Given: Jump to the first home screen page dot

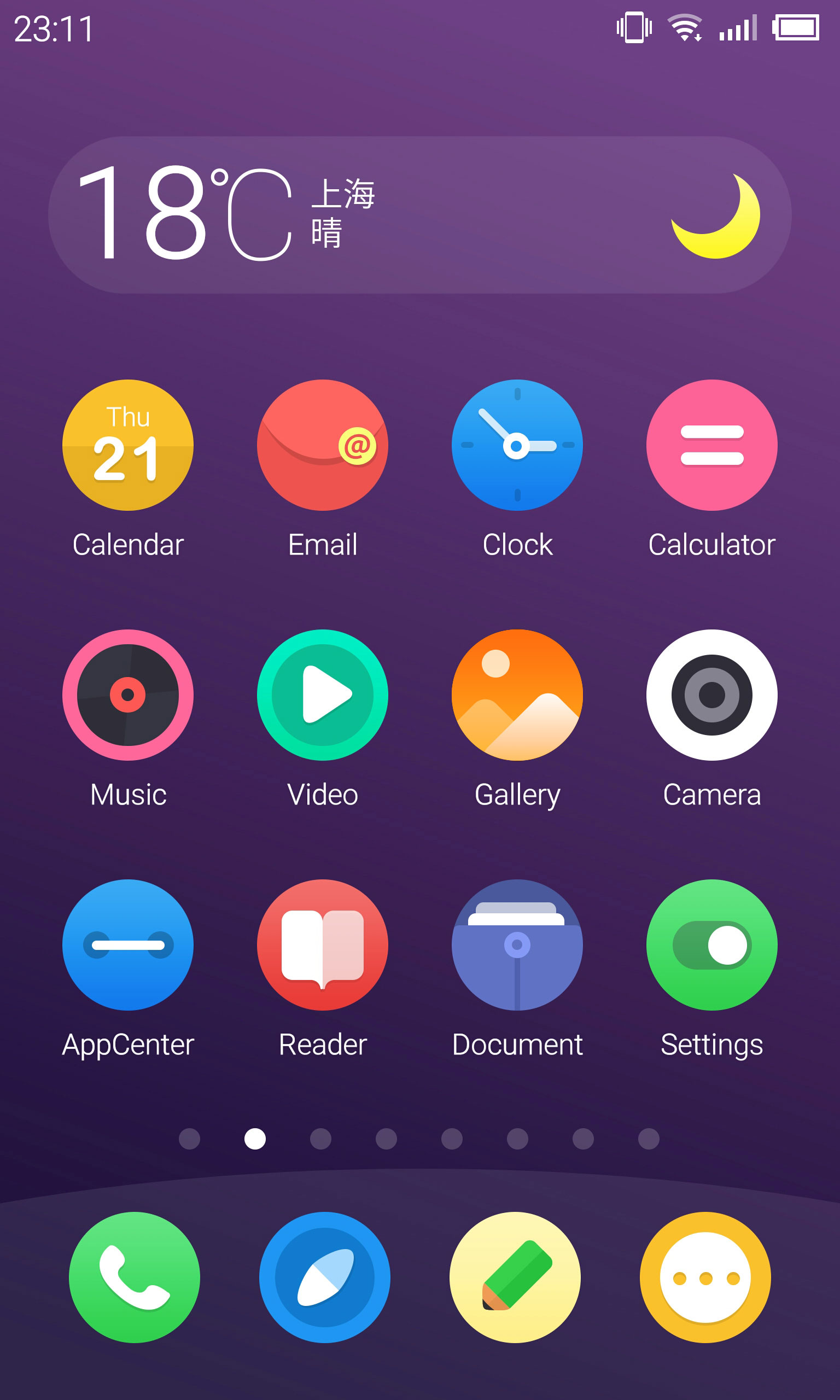Looking at the screenshot, I should pos(190,1139).
